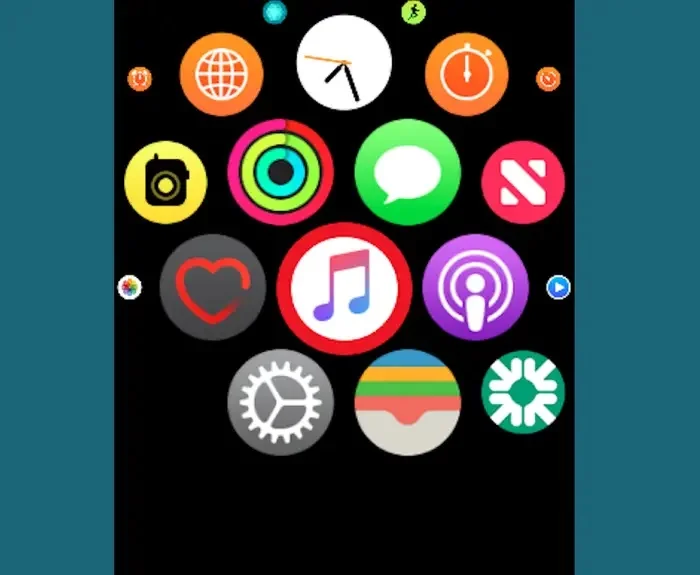Launch the Podcasts app

point(475,288)
